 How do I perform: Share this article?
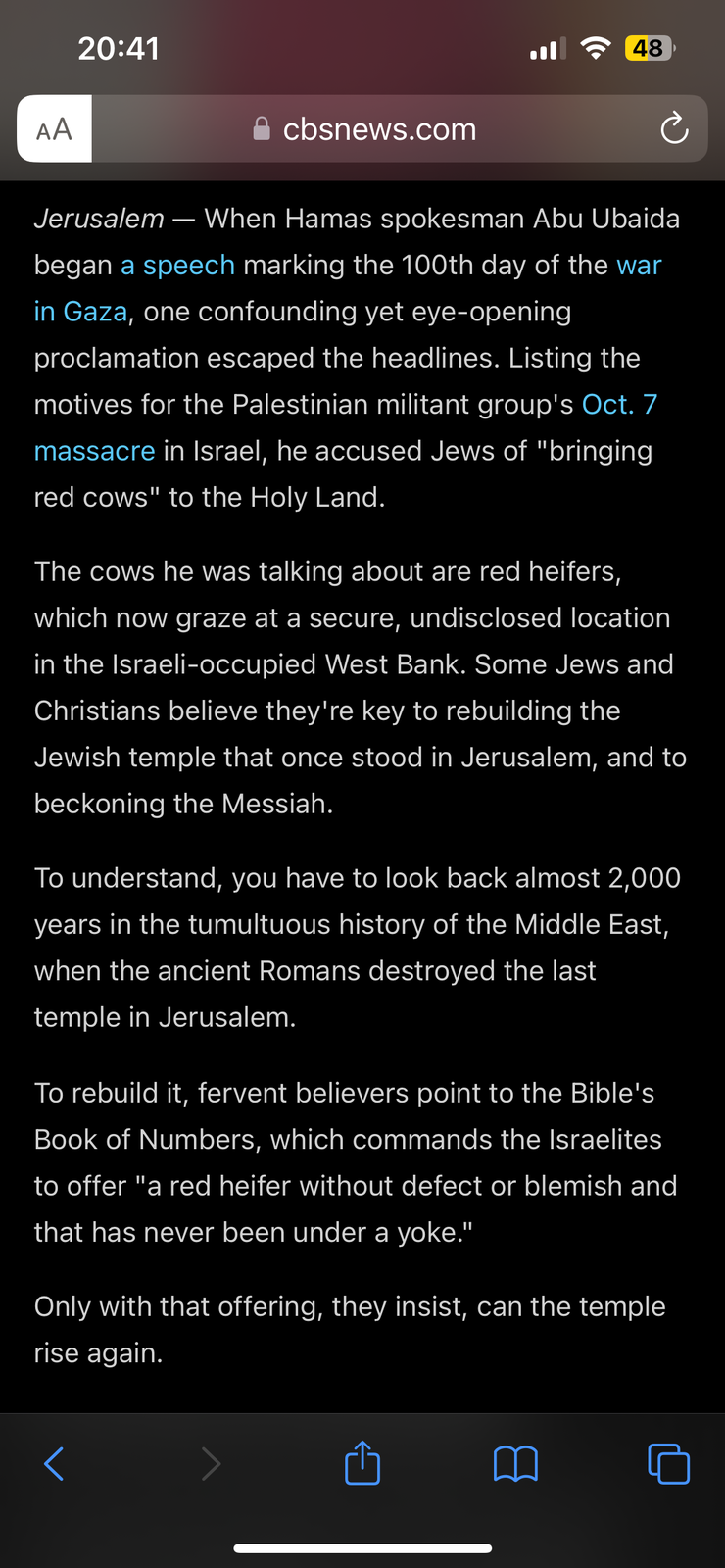click(x=362, y=1462)
